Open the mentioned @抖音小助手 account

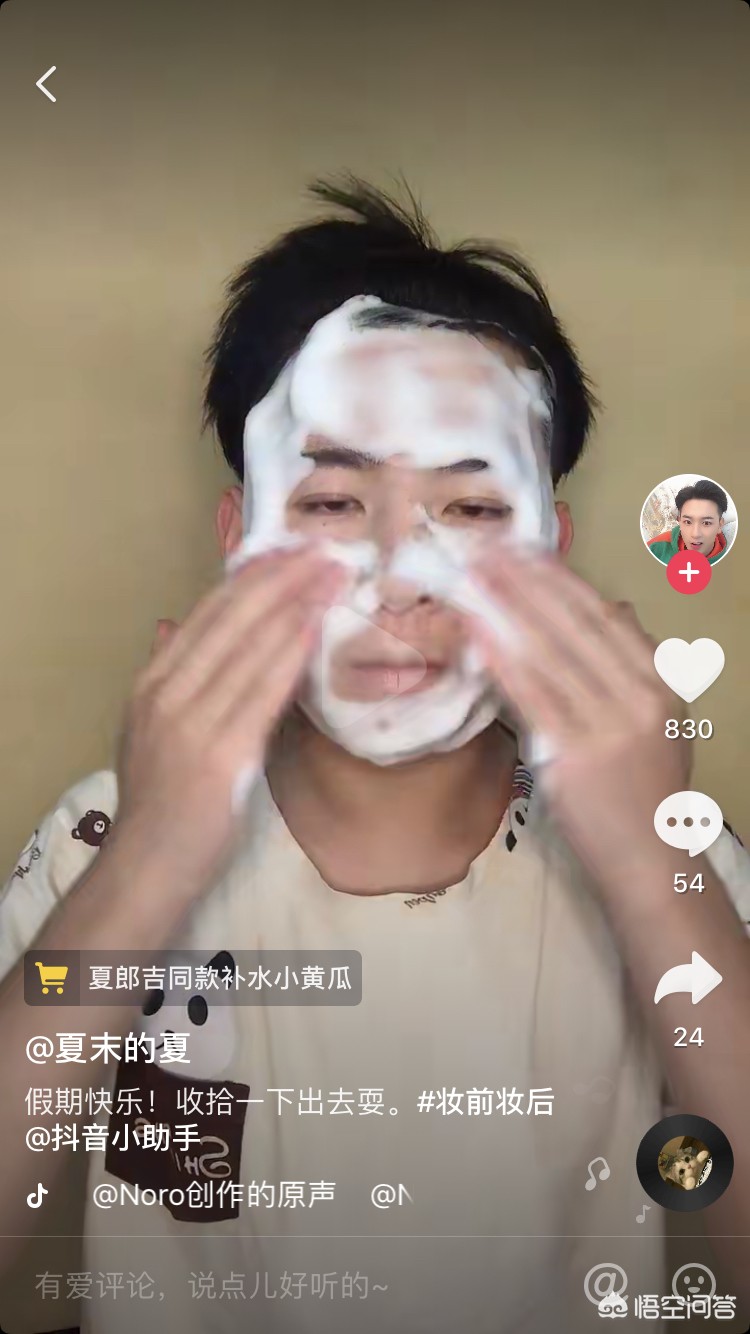click(x=112, y=1137)
